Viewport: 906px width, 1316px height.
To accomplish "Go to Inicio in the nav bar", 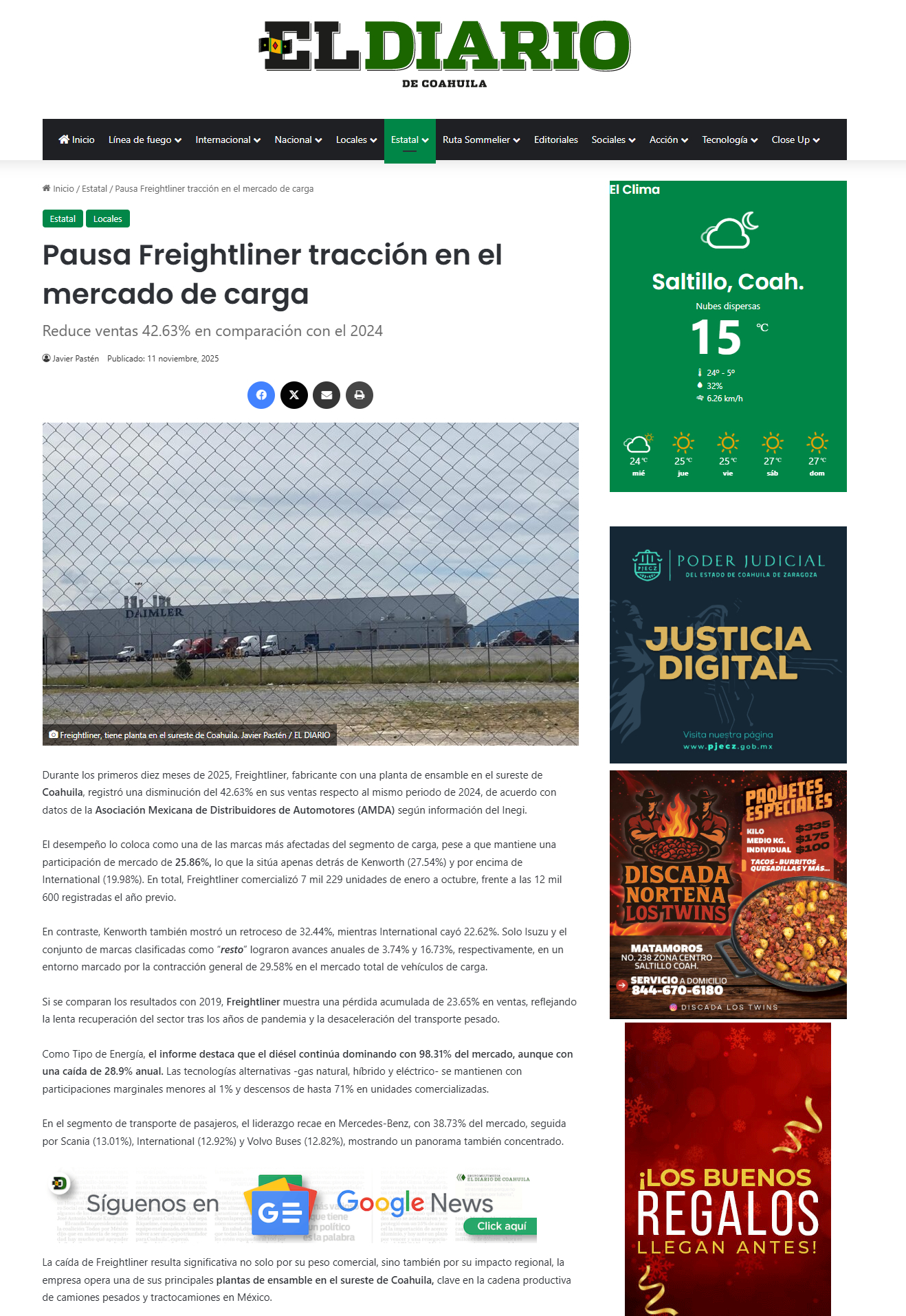I will point(77,140).
